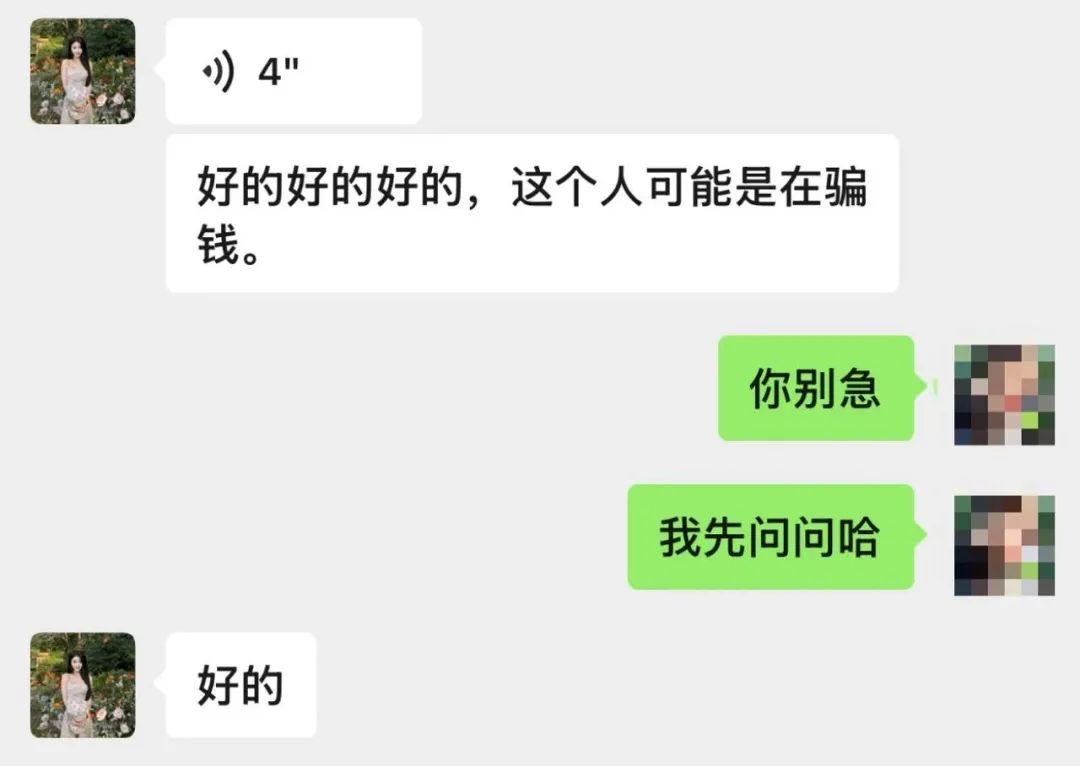Play the 4-second voice message
The height and width of the screenshot is (766, 1080).
291,72
